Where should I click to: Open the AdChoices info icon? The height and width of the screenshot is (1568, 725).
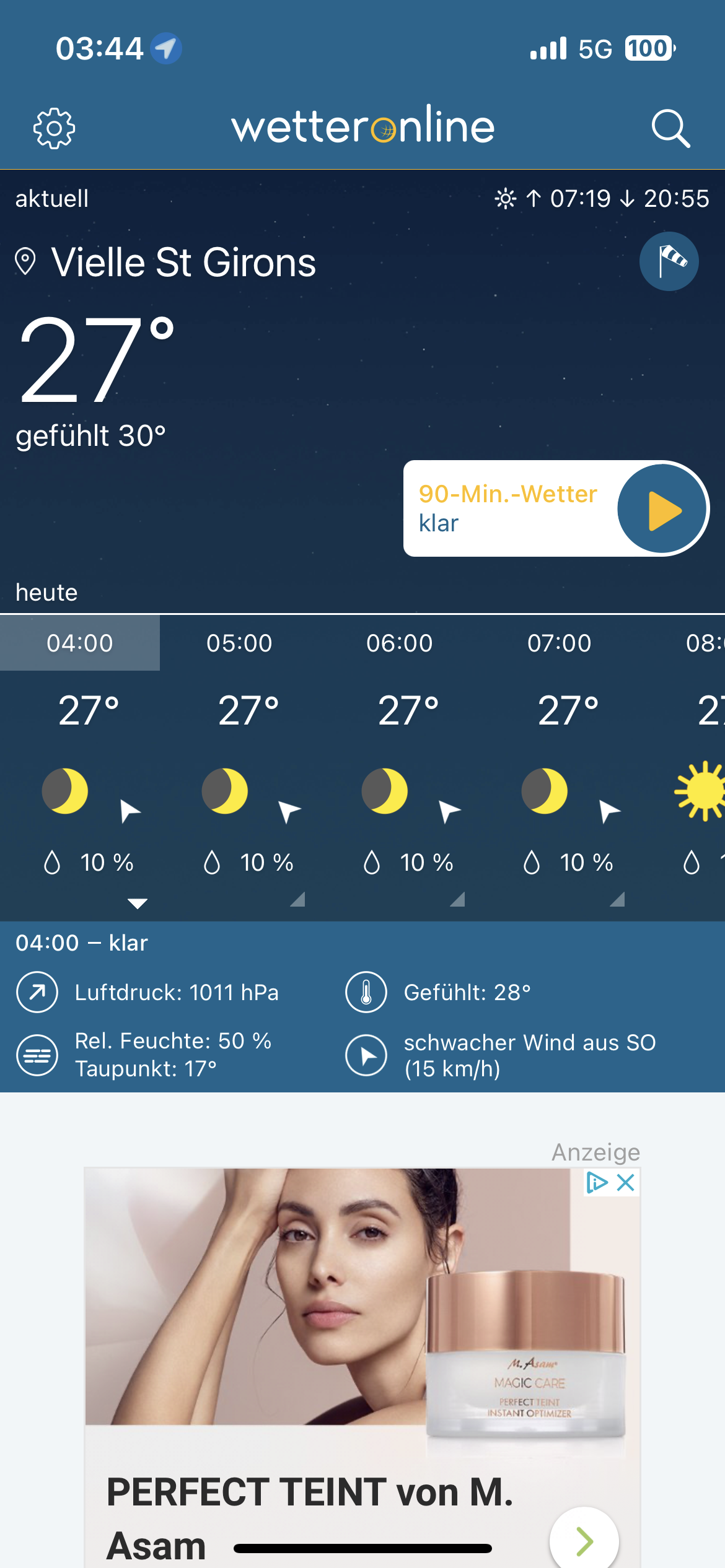pyautogui.click(x=596, y=1183)
